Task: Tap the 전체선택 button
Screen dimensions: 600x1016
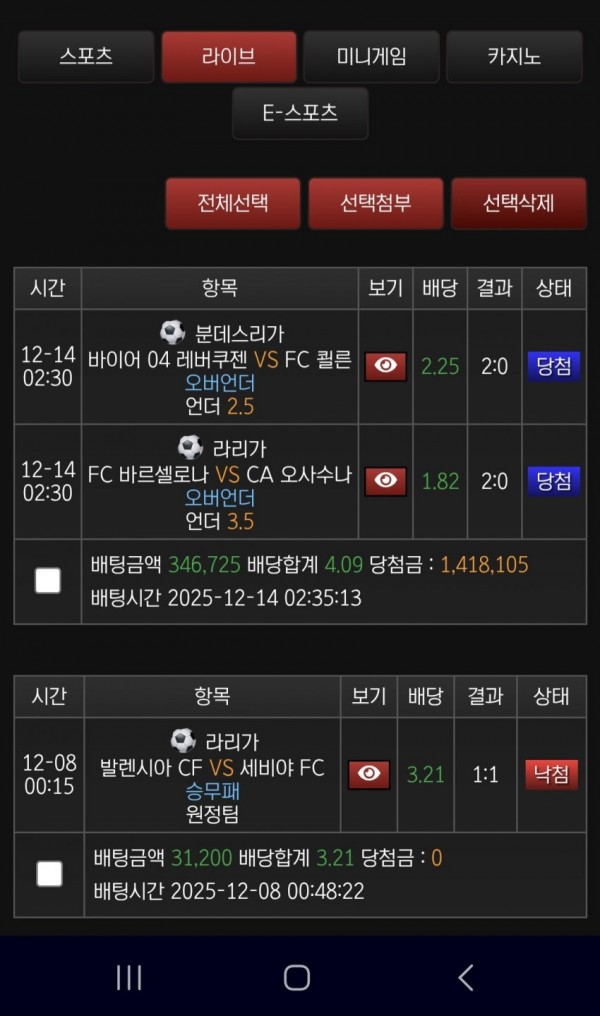Action: 233,204
